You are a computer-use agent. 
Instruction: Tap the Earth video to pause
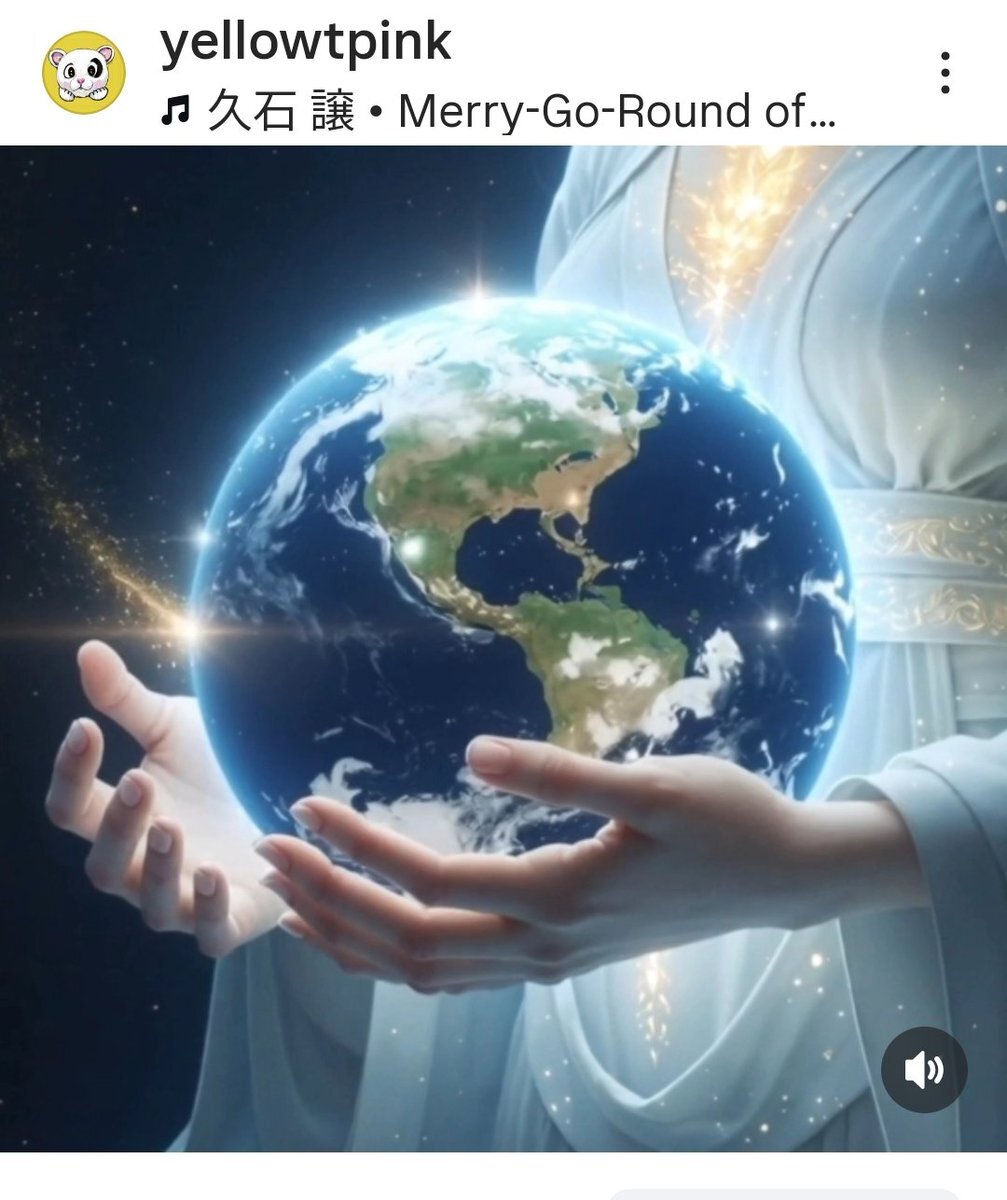coord(503,648)
